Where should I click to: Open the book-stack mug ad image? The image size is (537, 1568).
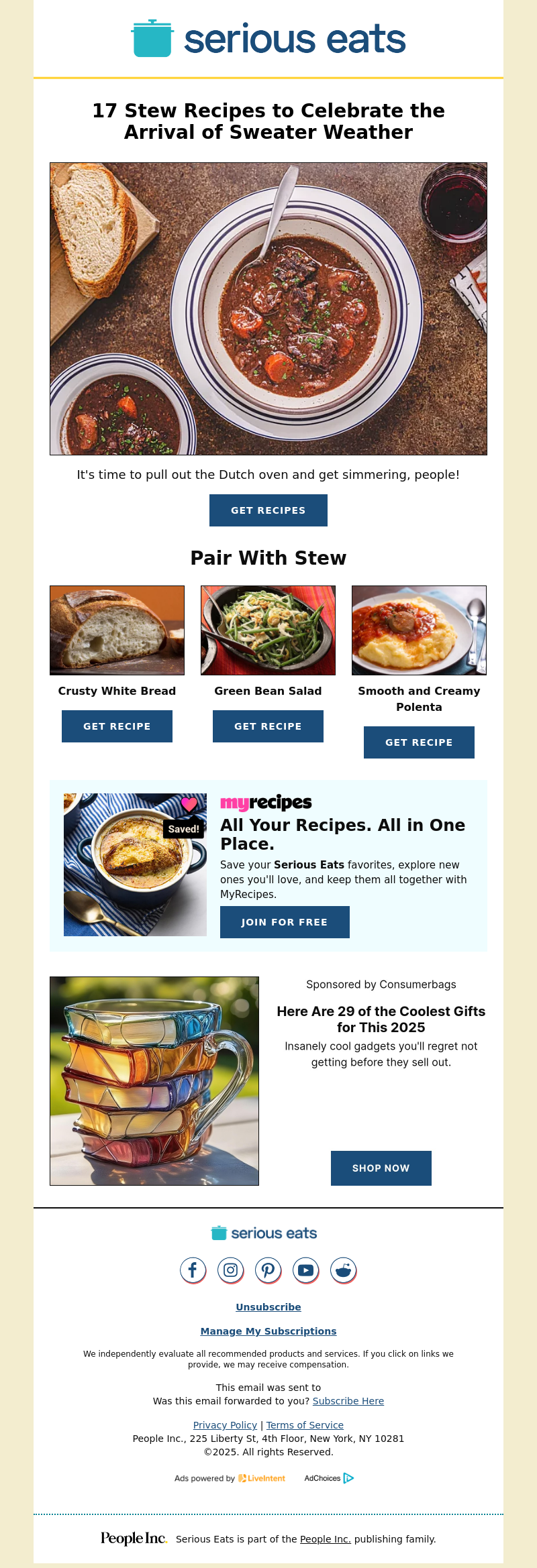pyautogui.click(x=154, y=1081)
